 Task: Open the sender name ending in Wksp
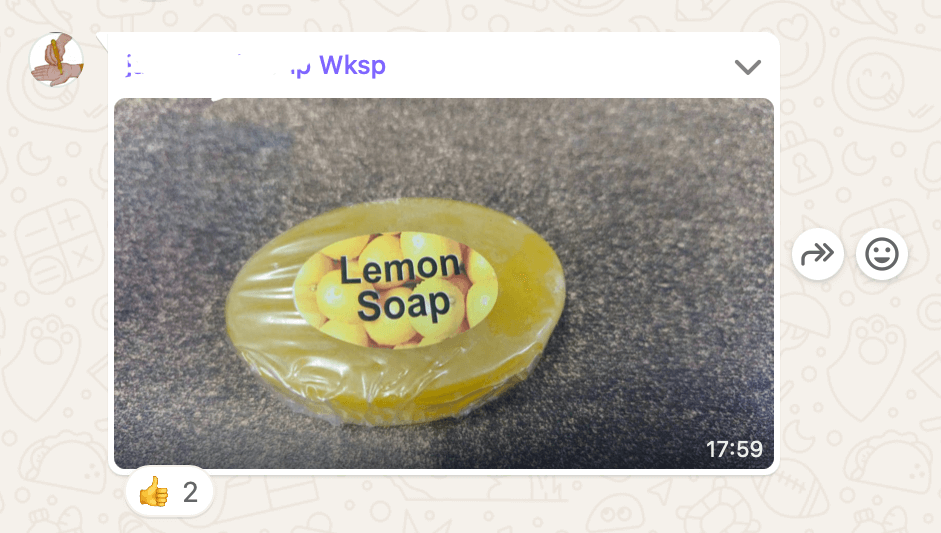point(254,66)
